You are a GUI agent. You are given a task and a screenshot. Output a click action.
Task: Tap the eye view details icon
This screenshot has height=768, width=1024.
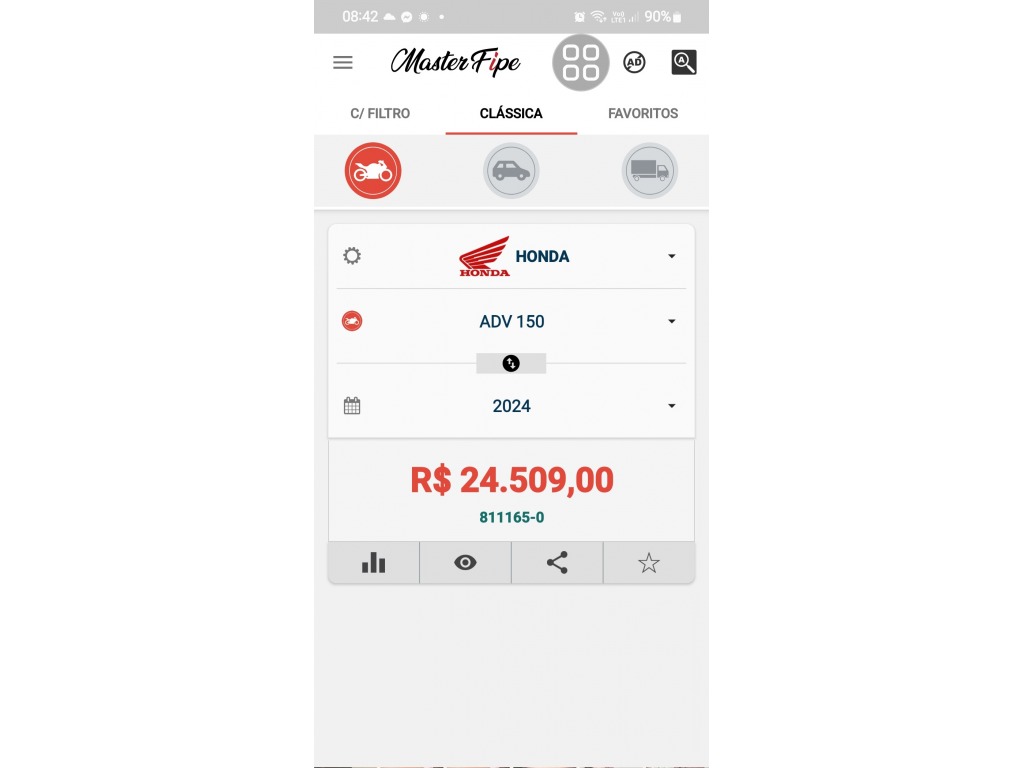point(465,563)
